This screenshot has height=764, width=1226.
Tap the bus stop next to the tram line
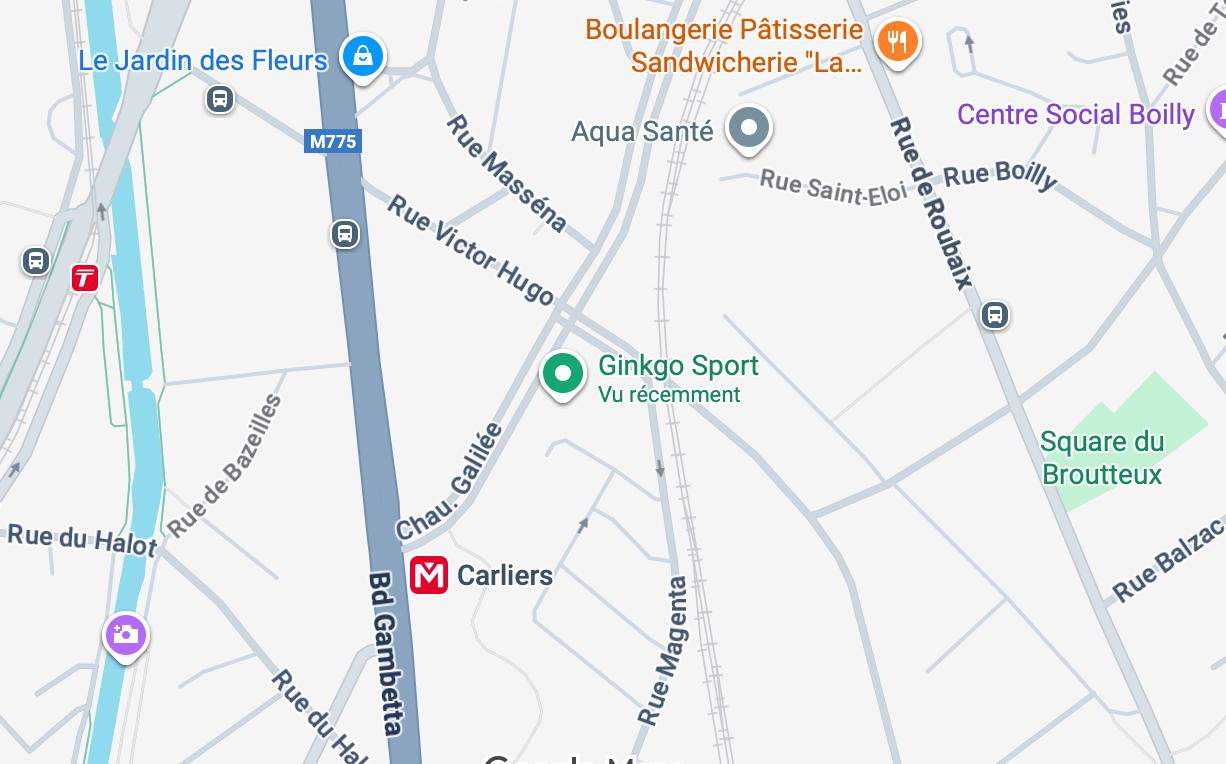coord(36,261)
